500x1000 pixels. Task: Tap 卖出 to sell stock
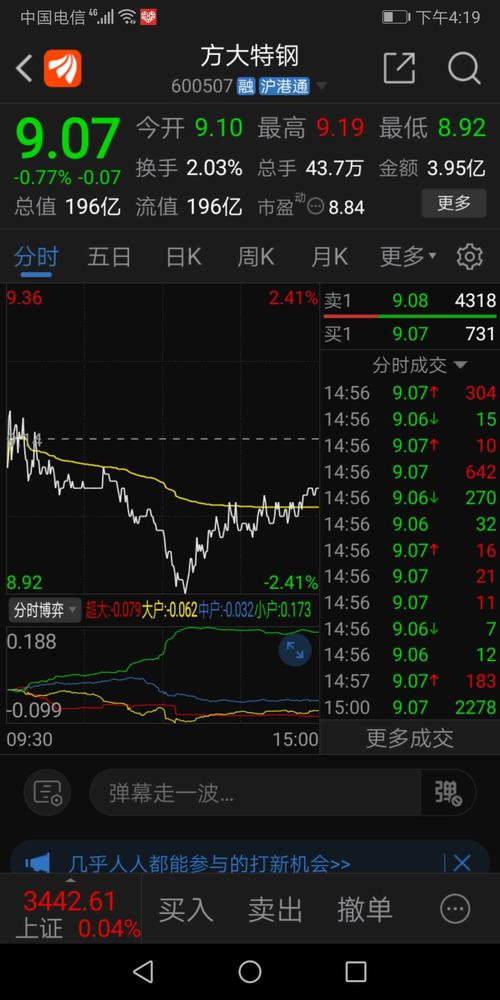(275, 909)
